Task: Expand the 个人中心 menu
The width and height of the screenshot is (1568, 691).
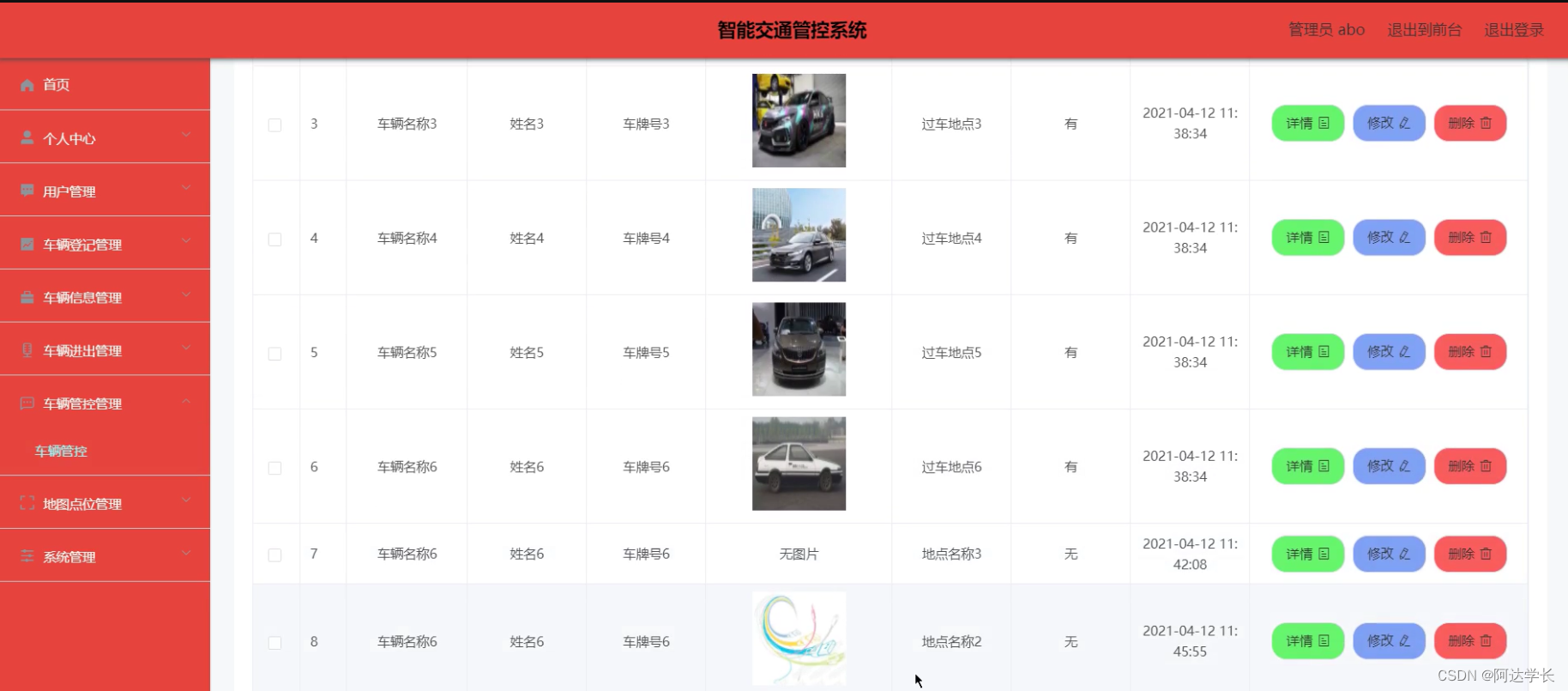Action: pyautogui.click(x=105, y=138)
